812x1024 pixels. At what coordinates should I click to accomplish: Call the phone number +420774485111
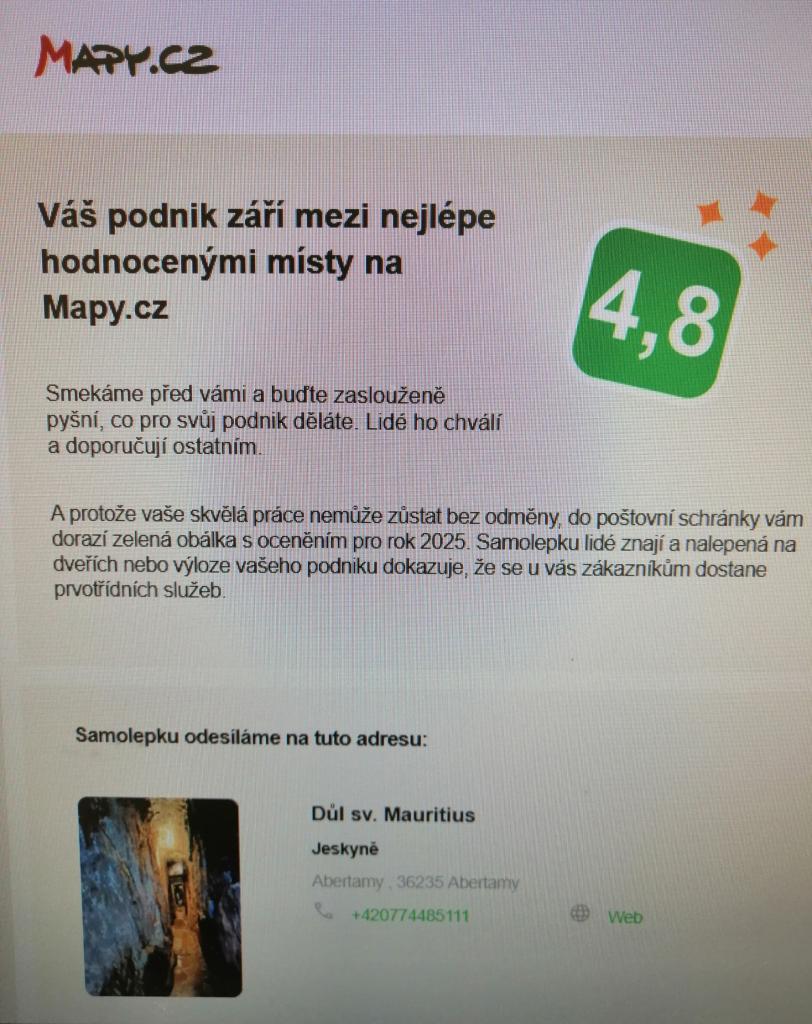(410, 915)
